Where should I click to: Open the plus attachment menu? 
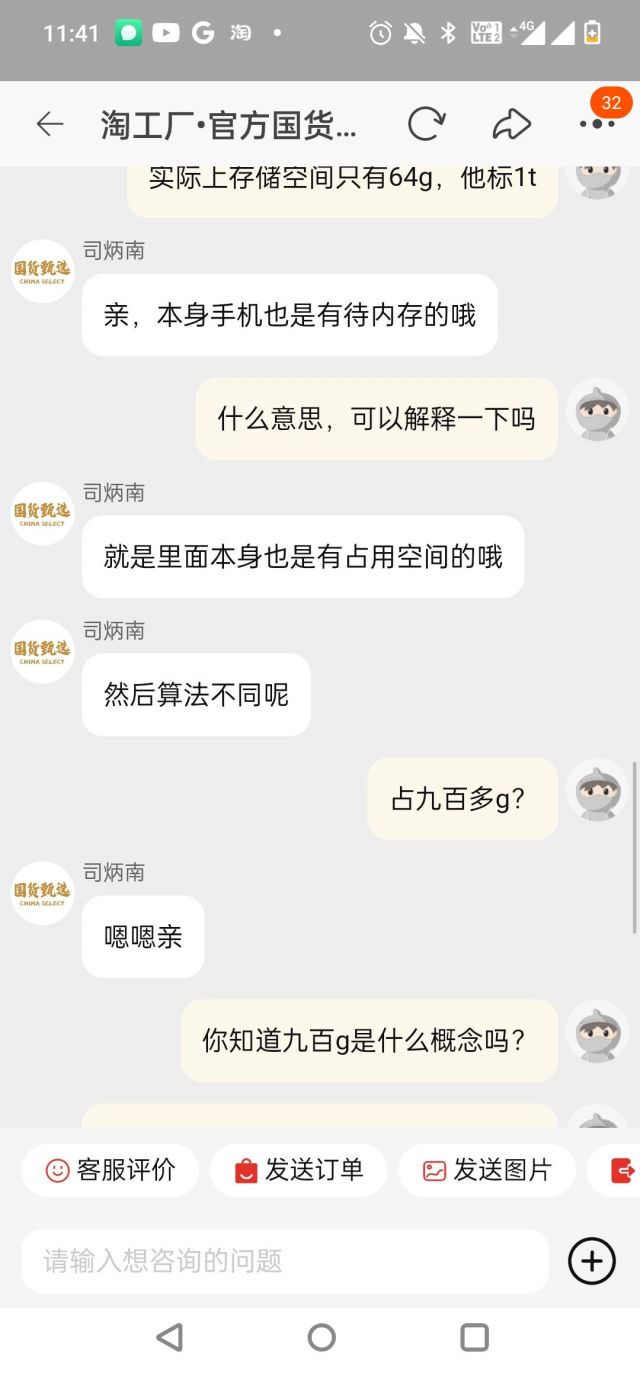592,1261
